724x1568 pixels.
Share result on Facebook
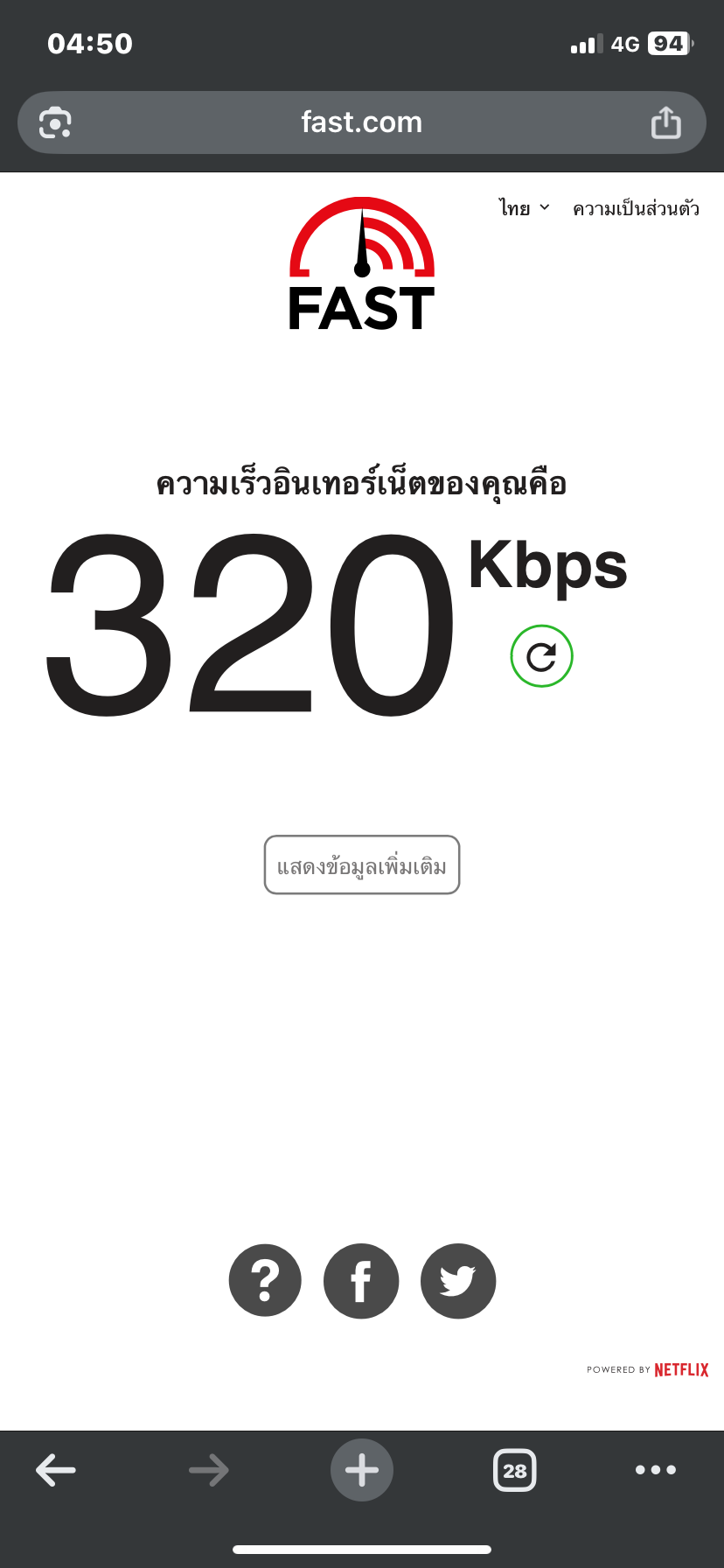coord(361,1280)
